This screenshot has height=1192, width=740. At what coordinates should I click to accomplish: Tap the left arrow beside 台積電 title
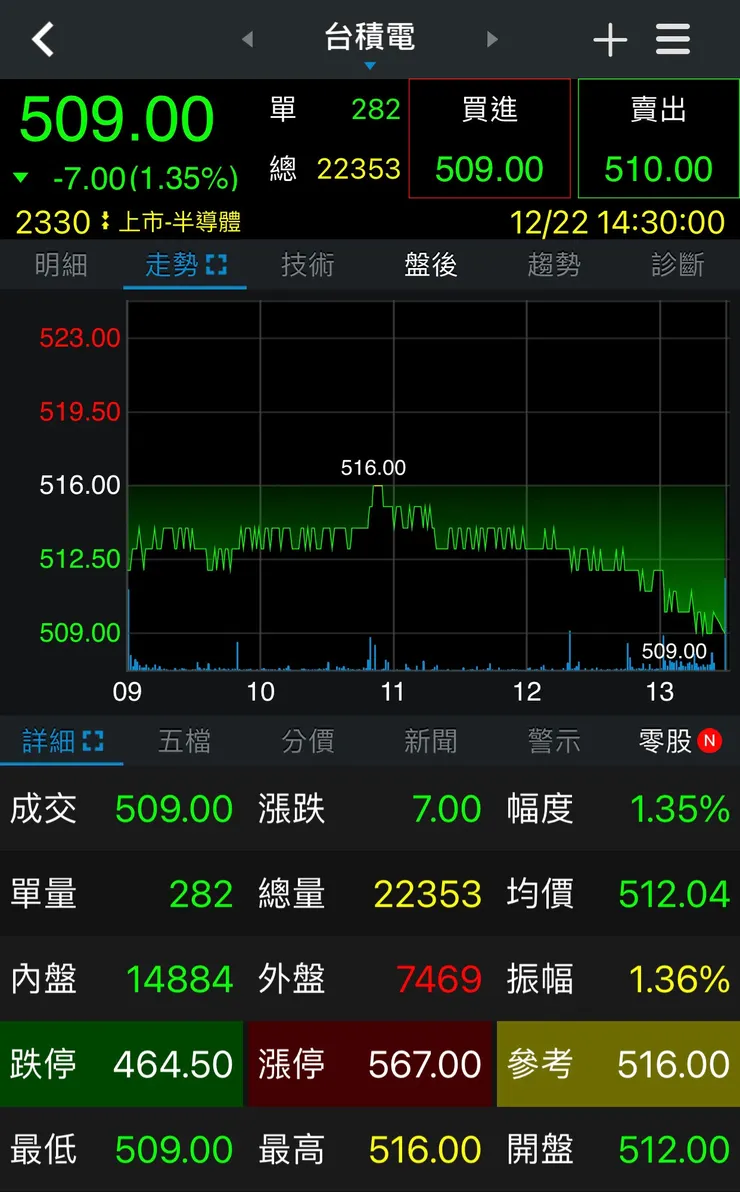(x=247, y=39)
